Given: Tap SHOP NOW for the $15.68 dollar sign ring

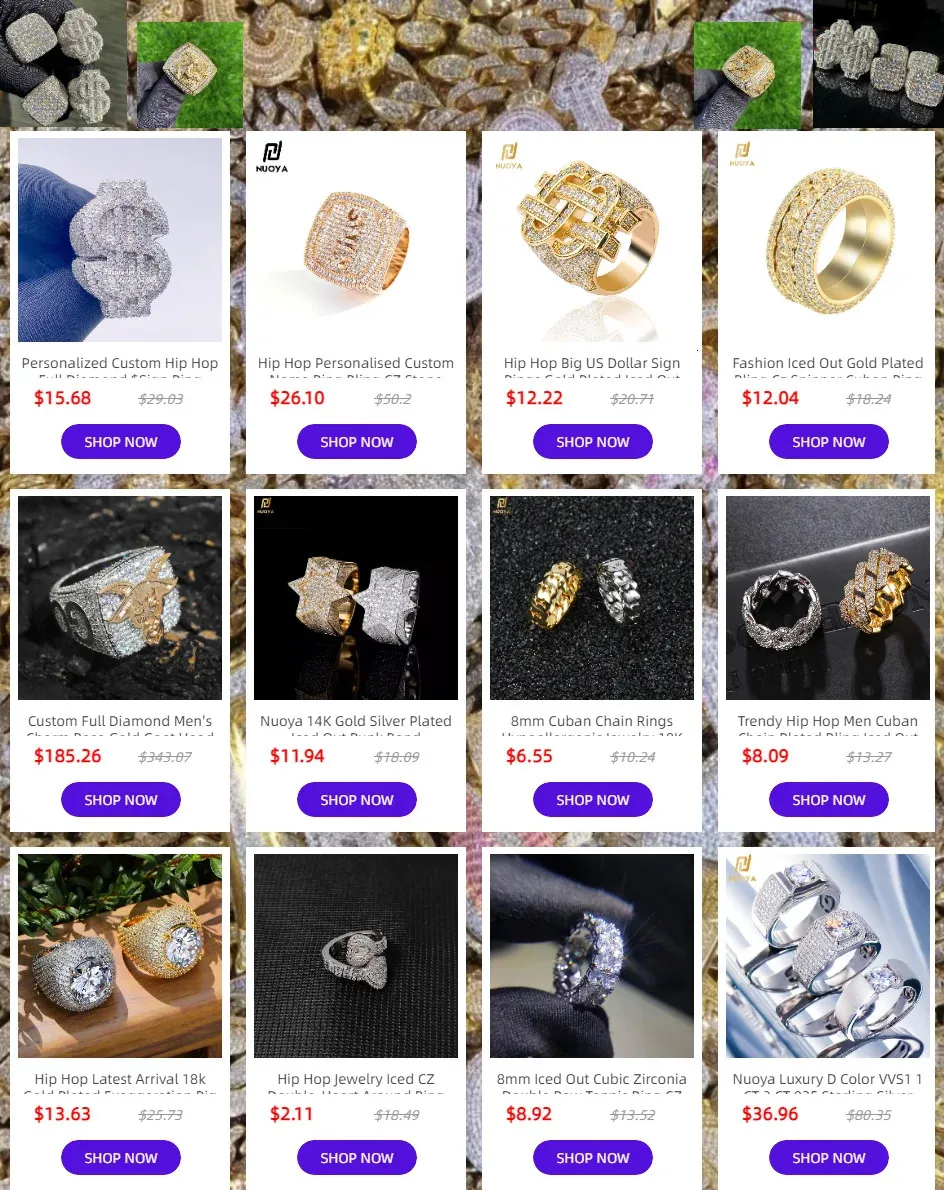Looking at the screenshot, I should 121,442.
